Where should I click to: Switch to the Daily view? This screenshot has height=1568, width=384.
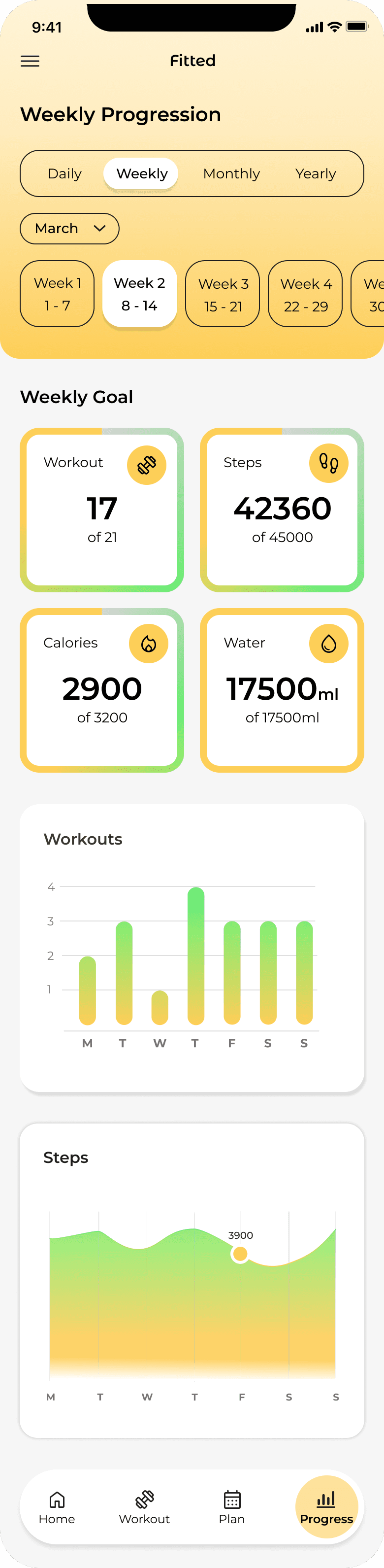64,173
